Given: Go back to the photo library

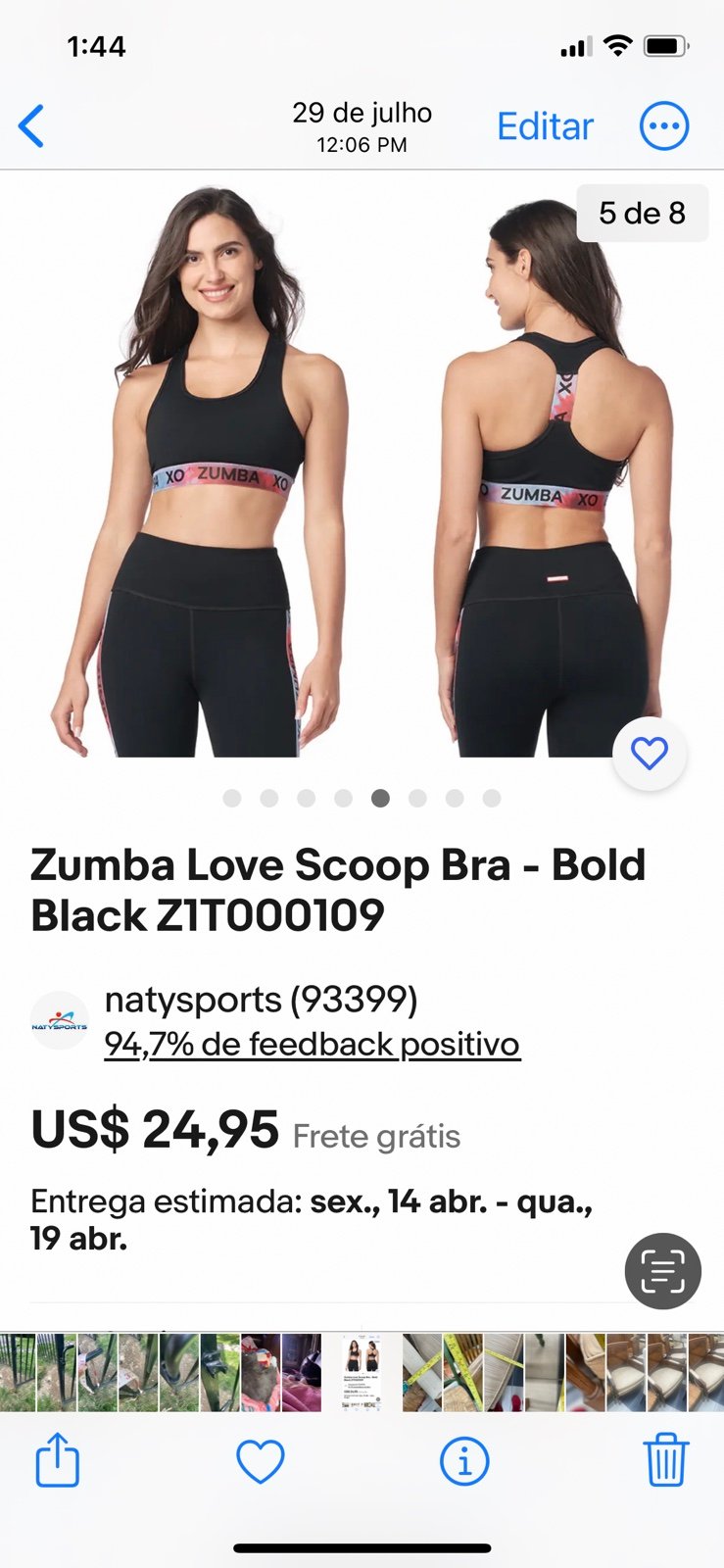Looking at the screenshot, I should tap(31, 126).
